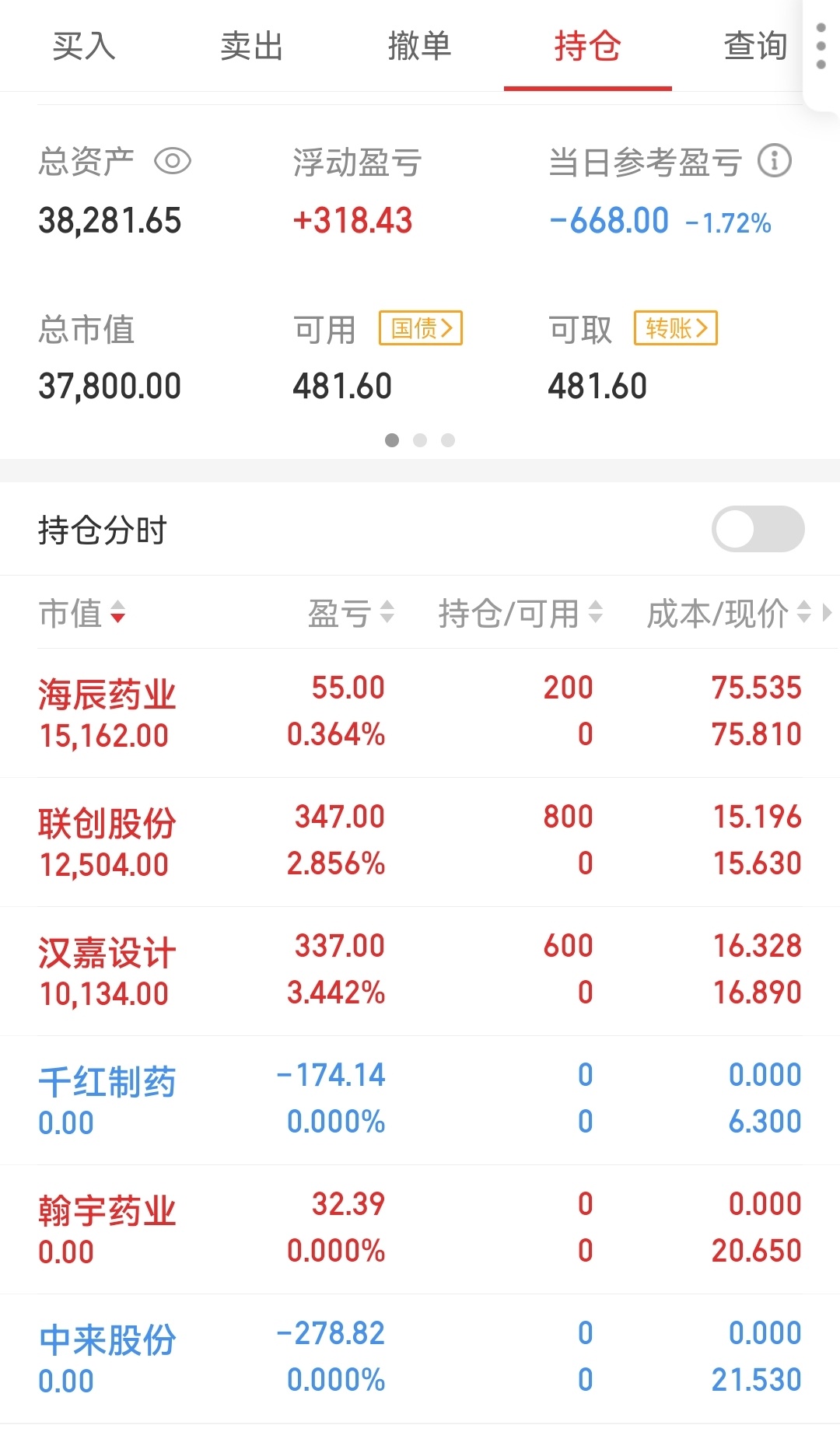Show info for 当日参考盈亏
Viewport: 840px width, 1432px height.
775,161
